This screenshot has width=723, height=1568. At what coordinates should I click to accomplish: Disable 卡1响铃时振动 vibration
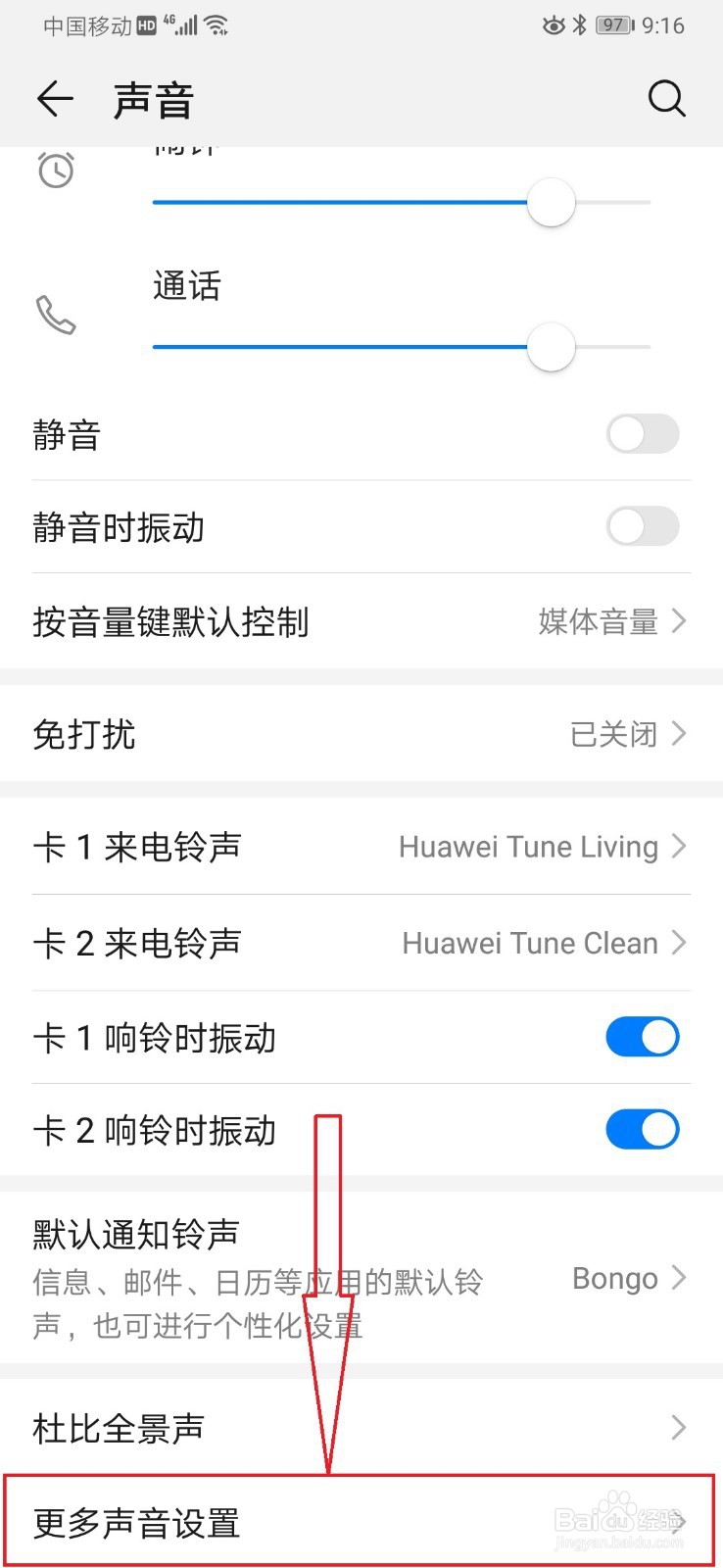tap(642, 1036)
